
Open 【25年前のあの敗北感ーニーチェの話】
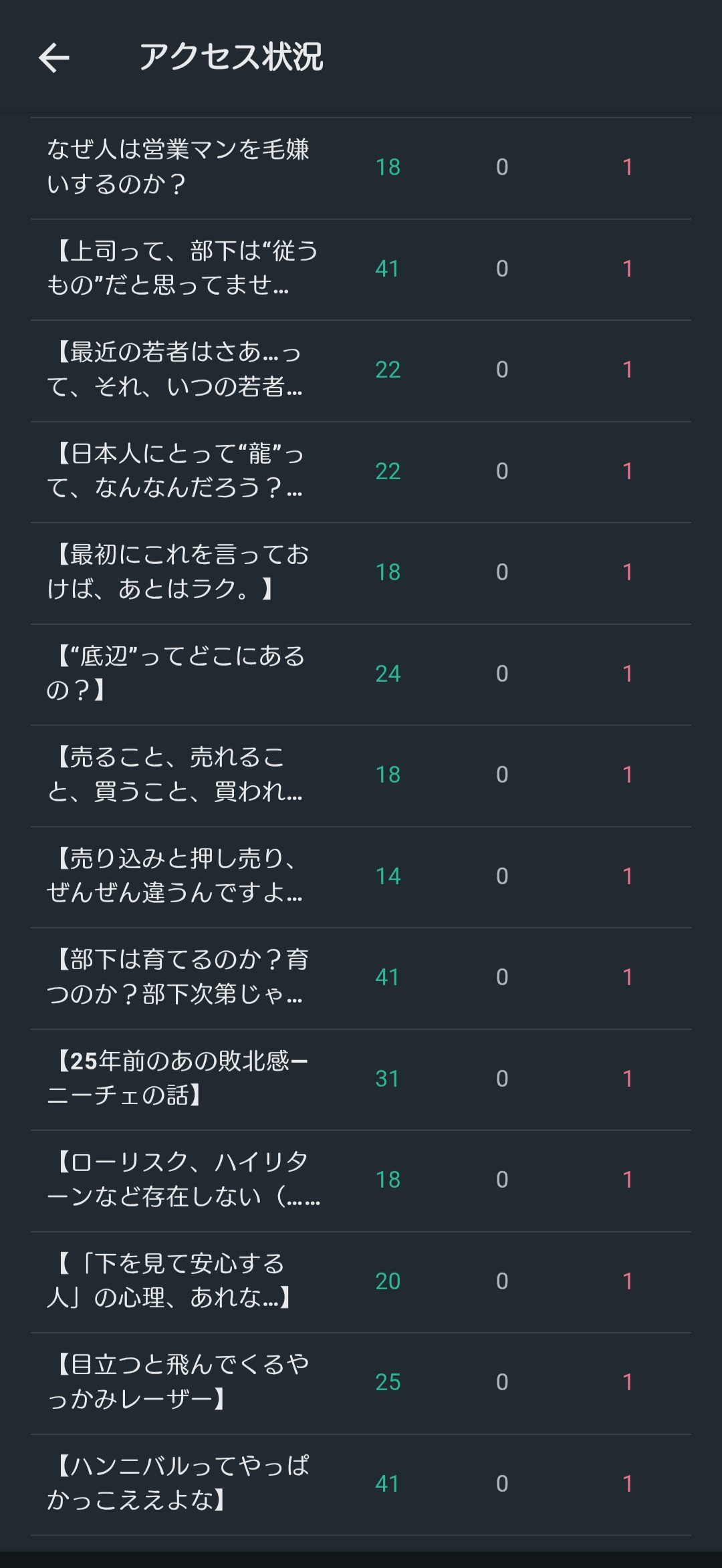tap(178, 1079)
